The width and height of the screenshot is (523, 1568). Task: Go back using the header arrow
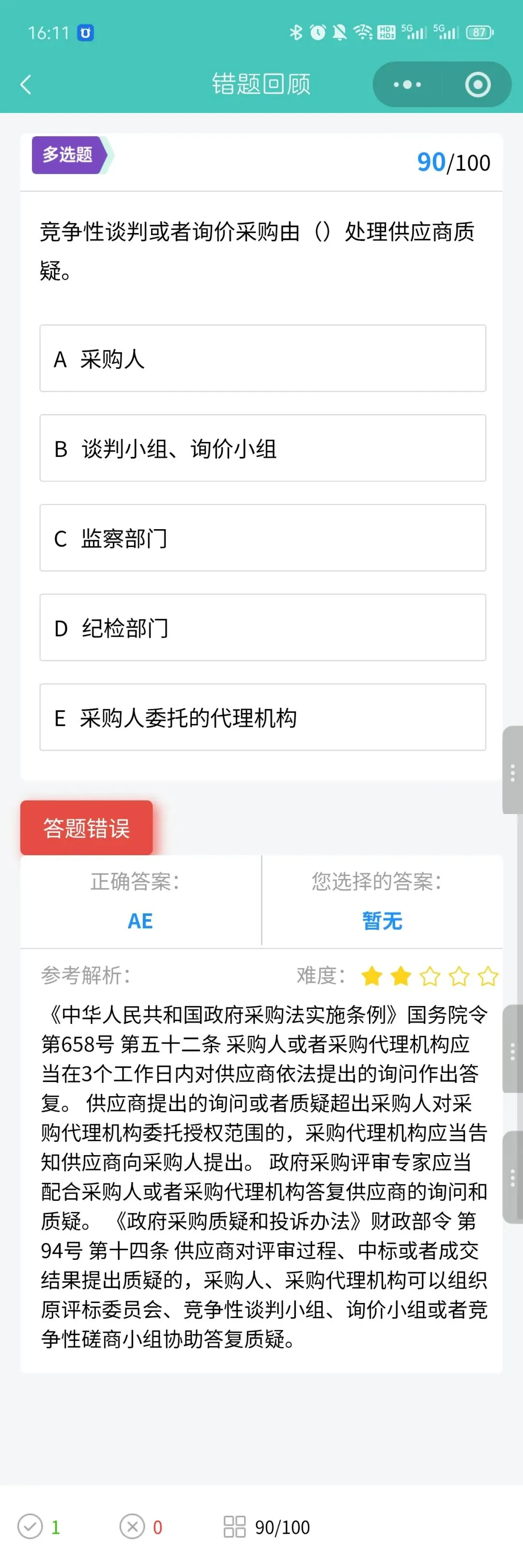click(26, 85)
